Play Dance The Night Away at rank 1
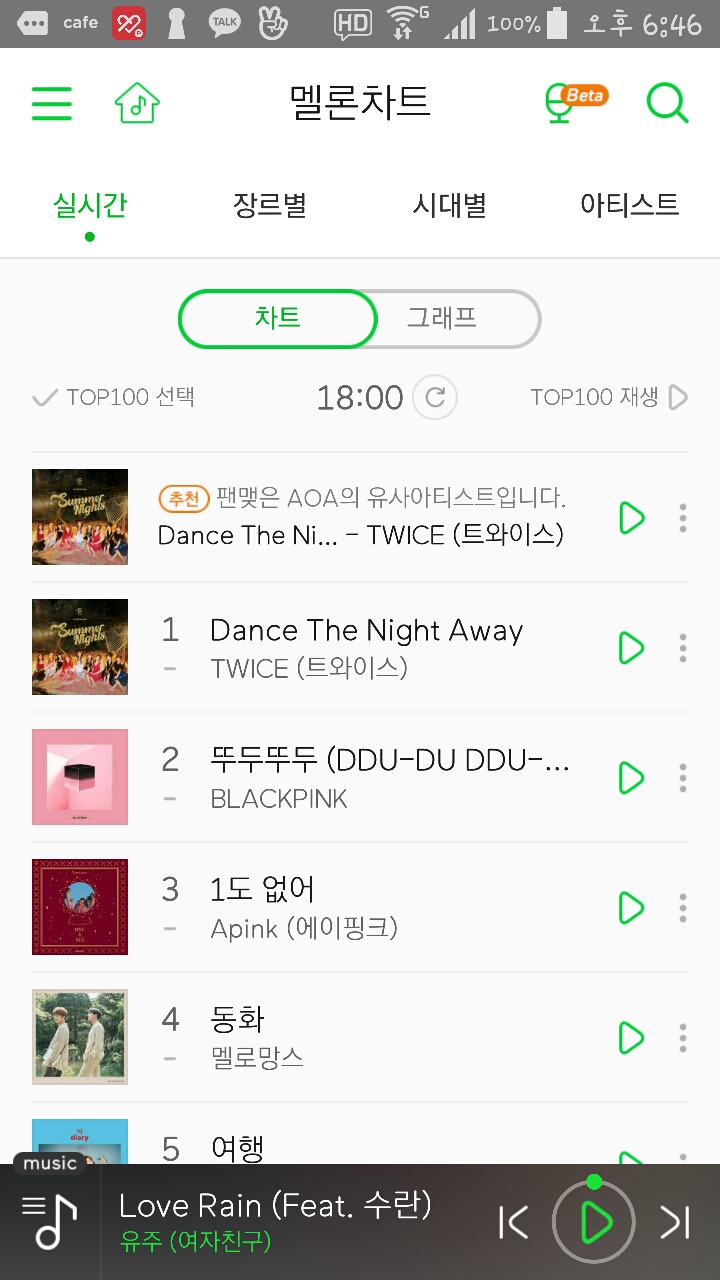The width and height of the screenshot is (720, 1280). point(632,648)
